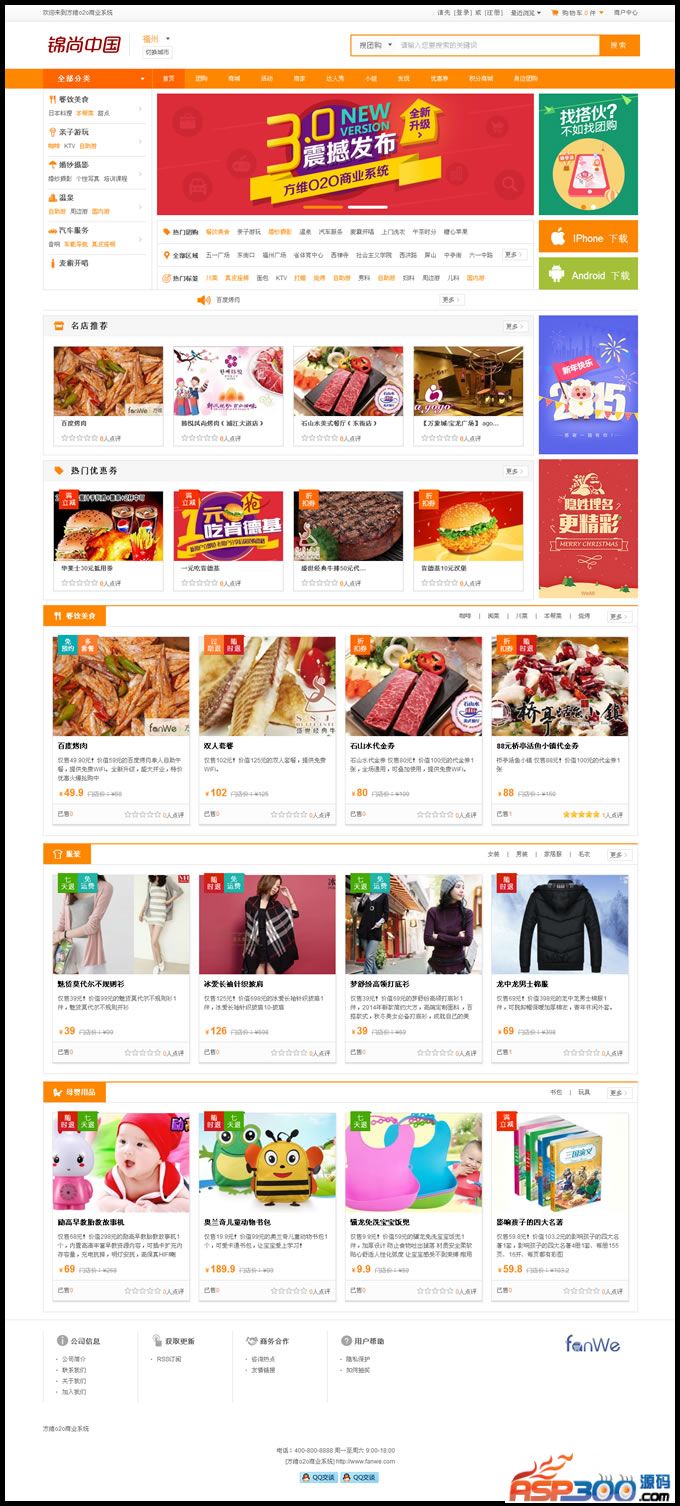This screenshot has height=1506, width=680.
Task: Go to the 积分商城 navigation tab
Action: (x=481, y=78)
